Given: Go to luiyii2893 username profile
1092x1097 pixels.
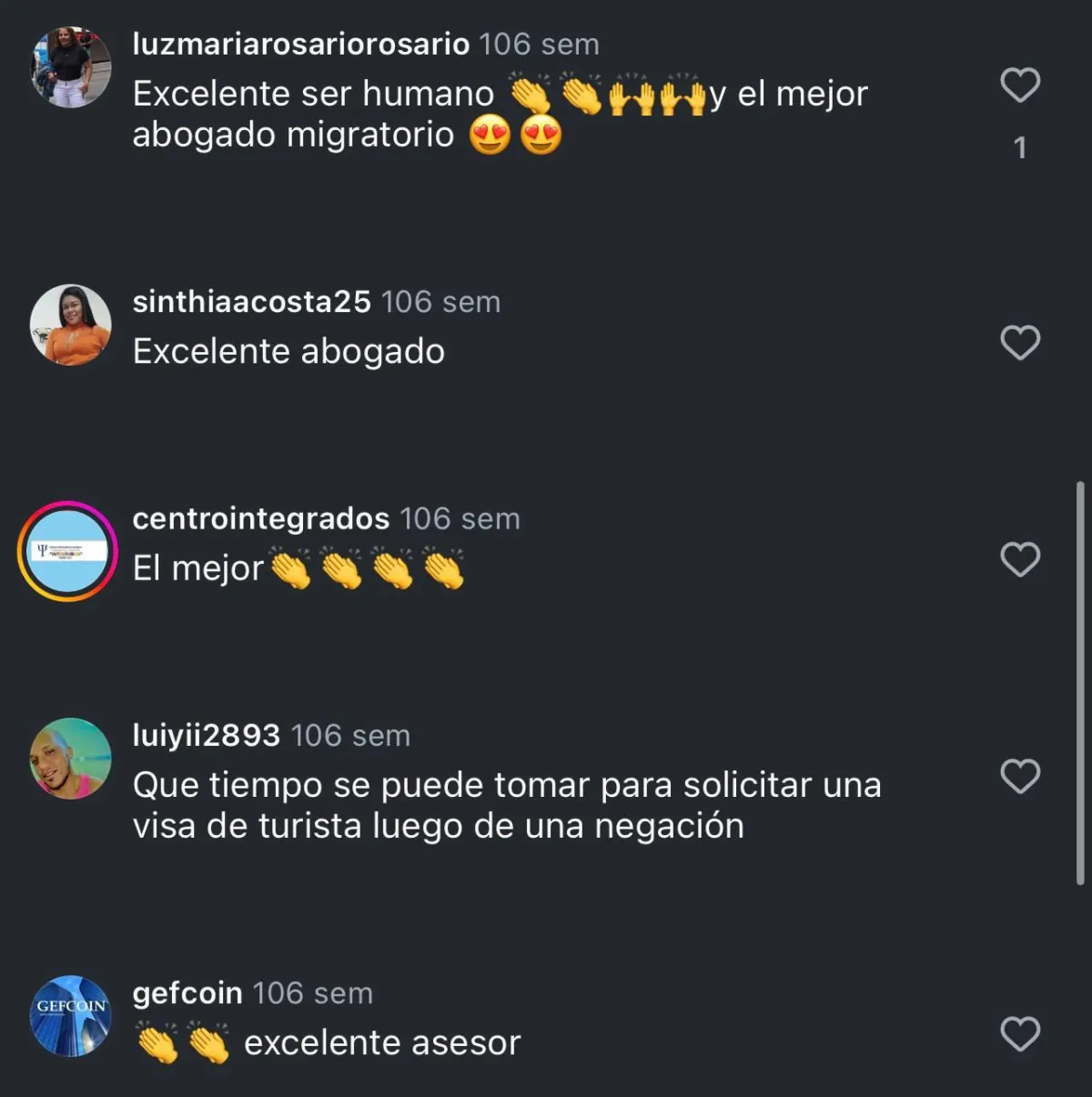Looking at the screenshot, I should point(206,735).
